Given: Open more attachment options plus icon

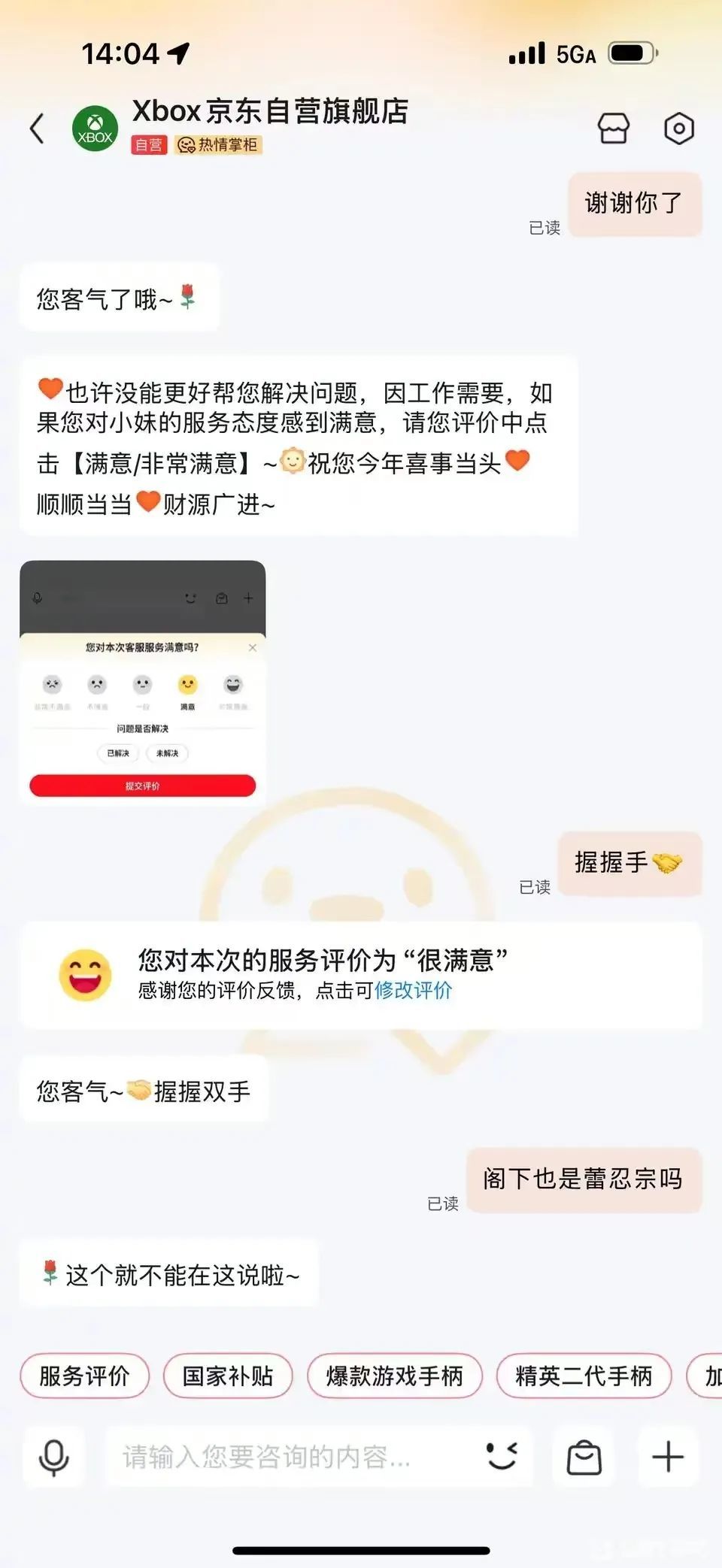Looking at the screenshot, I should 667,1457.
